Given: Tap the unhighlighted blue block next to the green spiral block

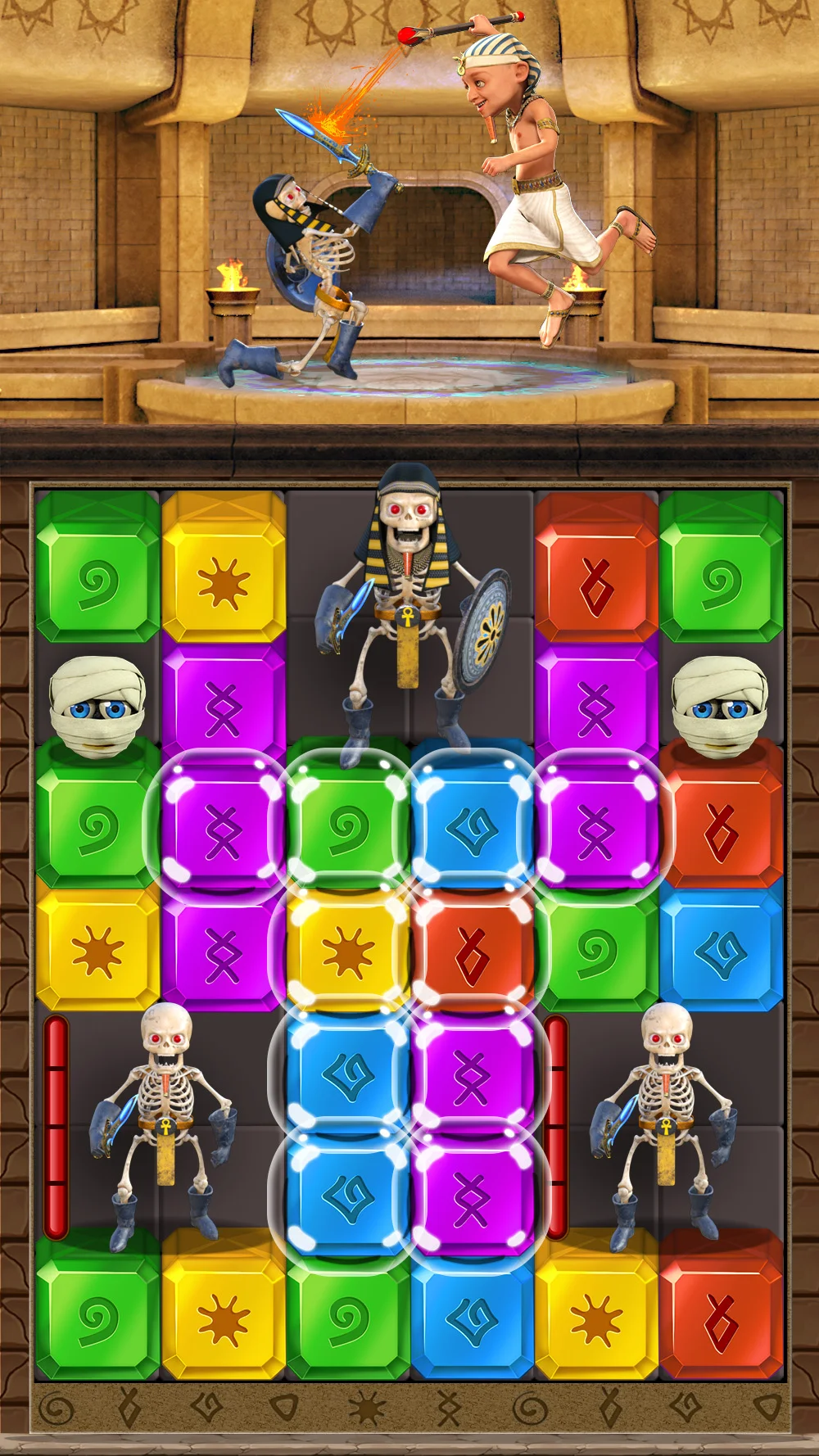Looking at the screenshot, I should (722, 952).
